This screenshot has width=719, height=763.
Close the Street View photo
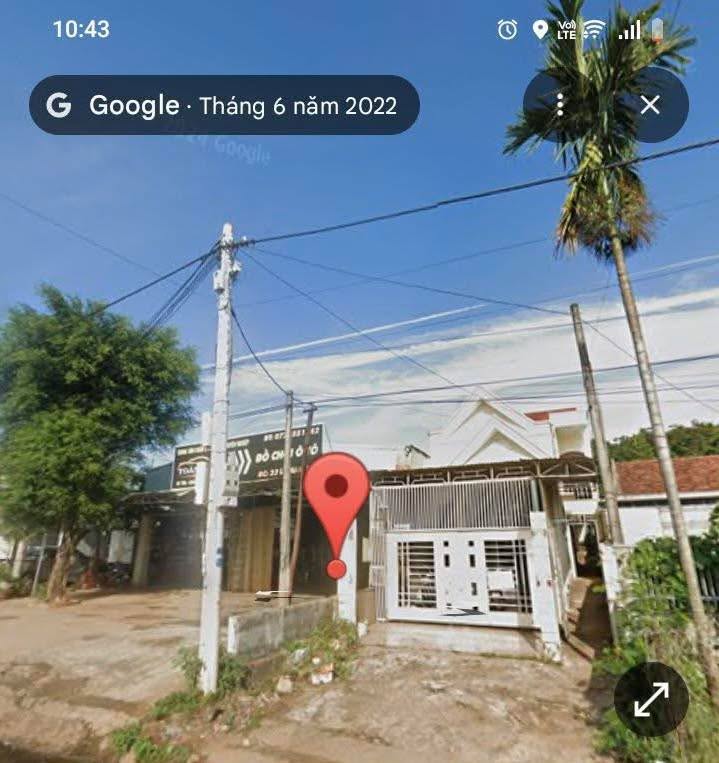tap(650, 105)
